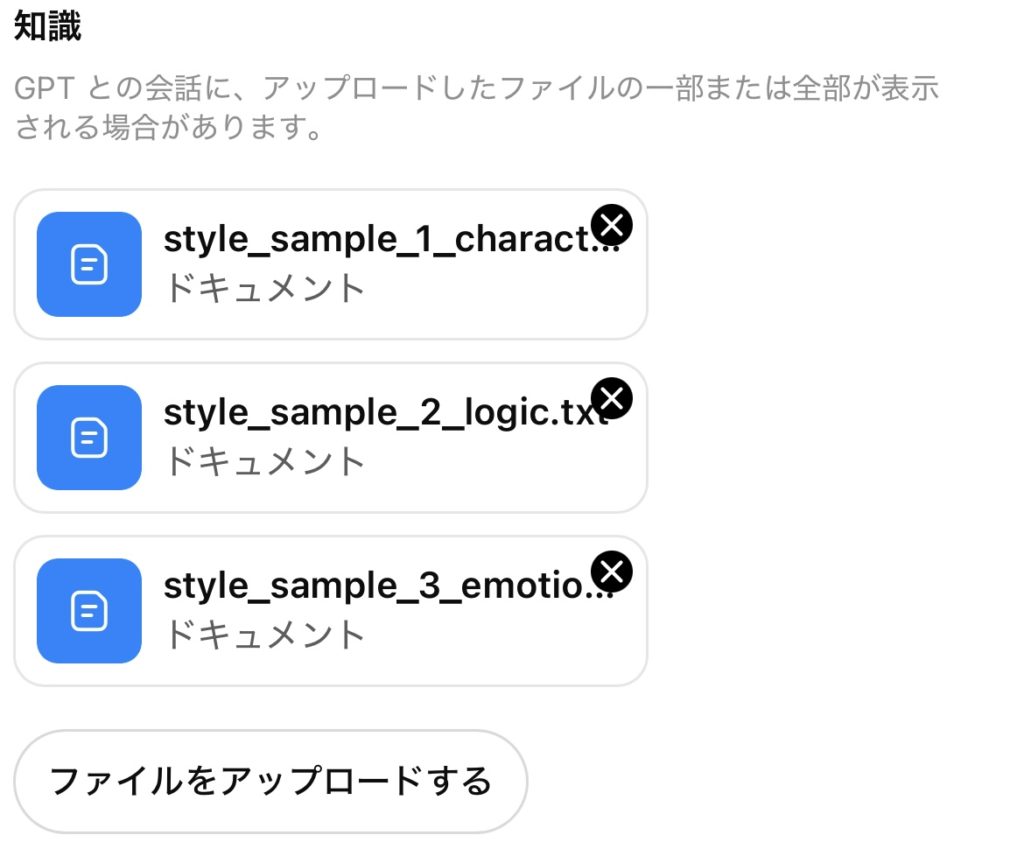Open the style_sample_2_logic.txt document card
The height and width of the screenshot is (849, 1024).
(330, 438)
